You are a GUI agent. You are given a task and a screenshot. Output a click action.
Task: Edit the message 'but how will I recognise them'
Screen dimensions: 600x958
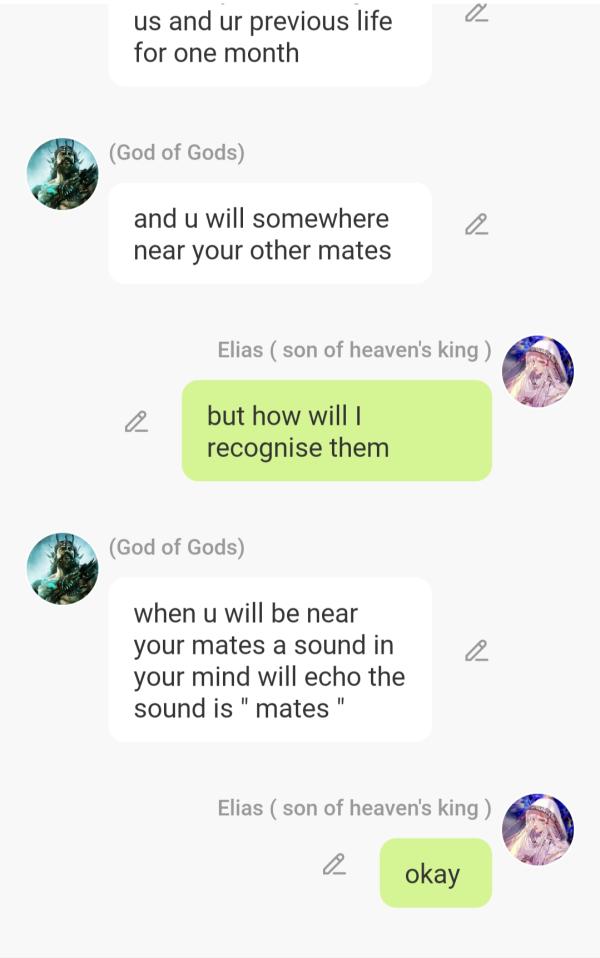[x=136, y=422]
